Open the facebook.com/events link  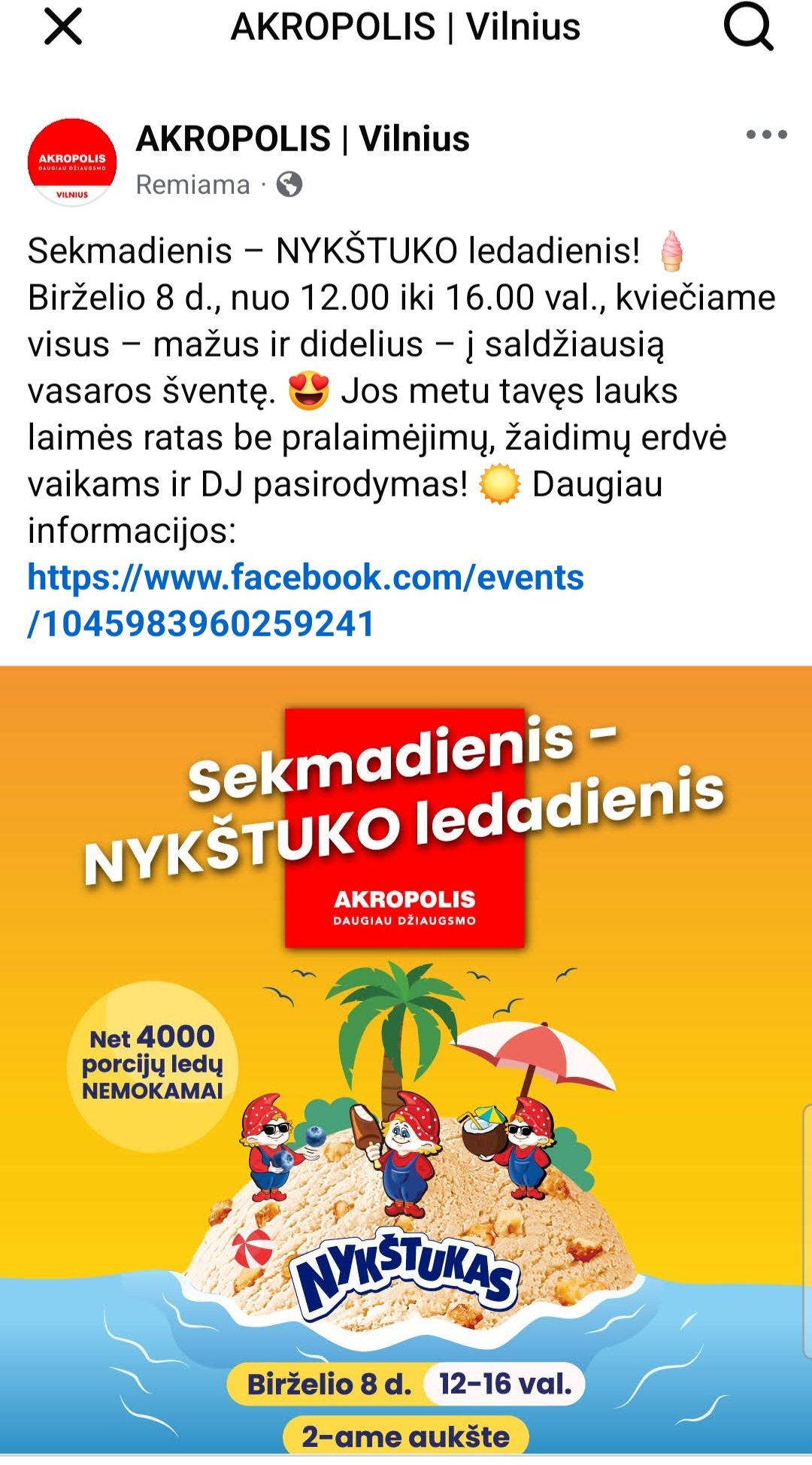click(x=305, y=600)
